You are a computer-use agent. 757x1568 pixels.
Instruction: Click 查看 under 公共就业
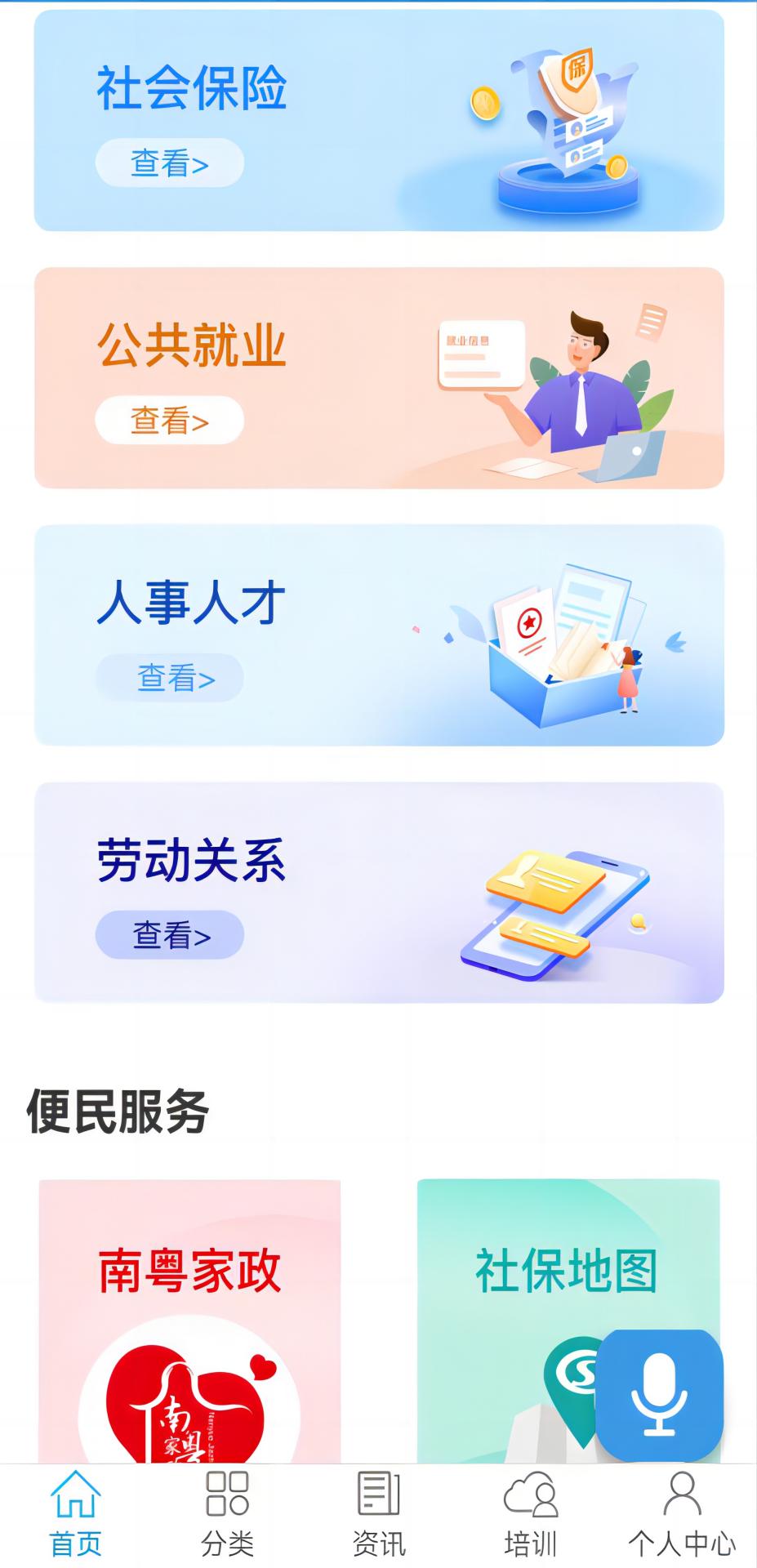[170, 419]
